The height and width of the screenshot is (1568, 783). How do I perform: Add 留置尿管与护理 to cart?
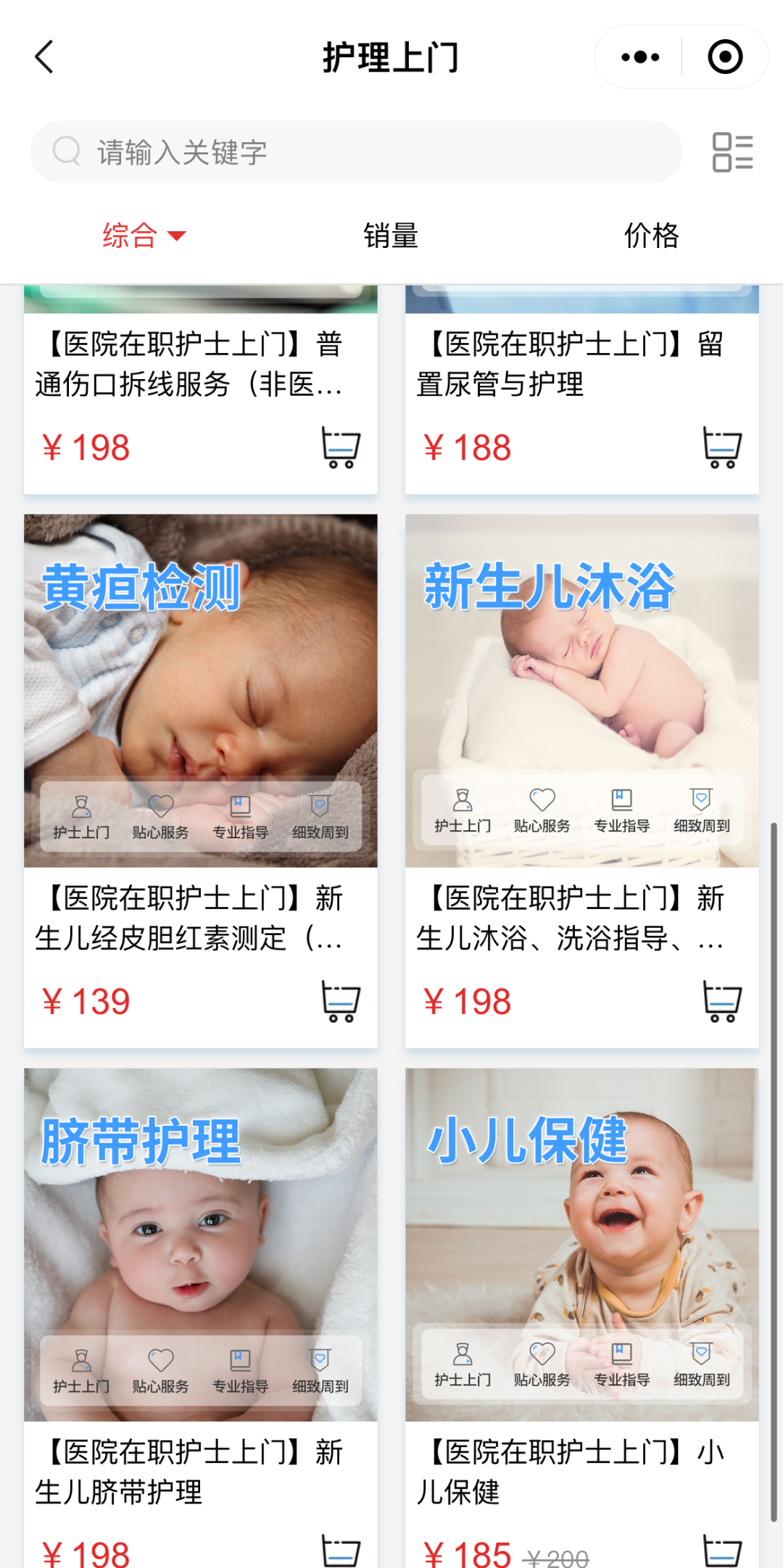(x=722, y=447)
